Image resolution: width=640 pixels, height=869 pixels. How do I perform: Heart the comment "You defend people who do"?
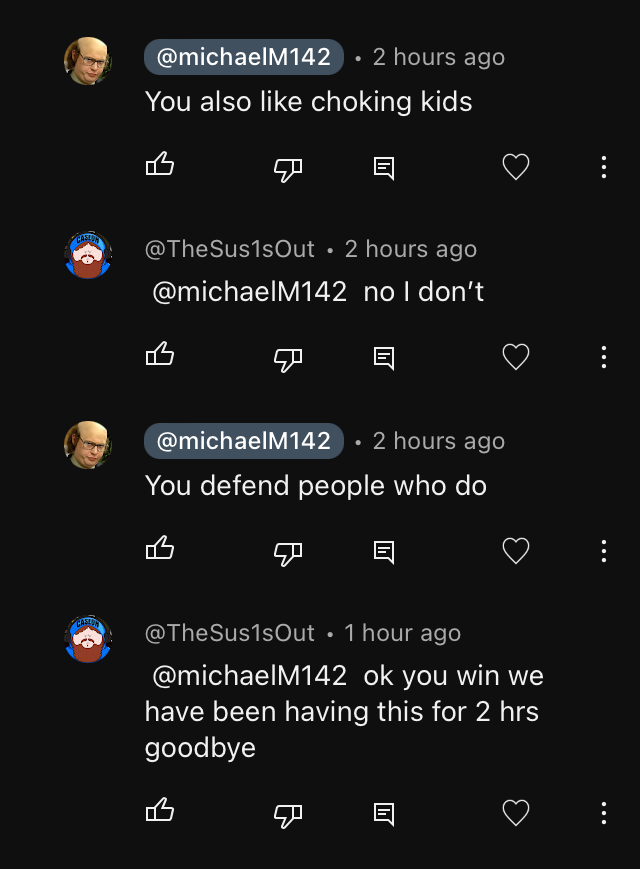515,550
